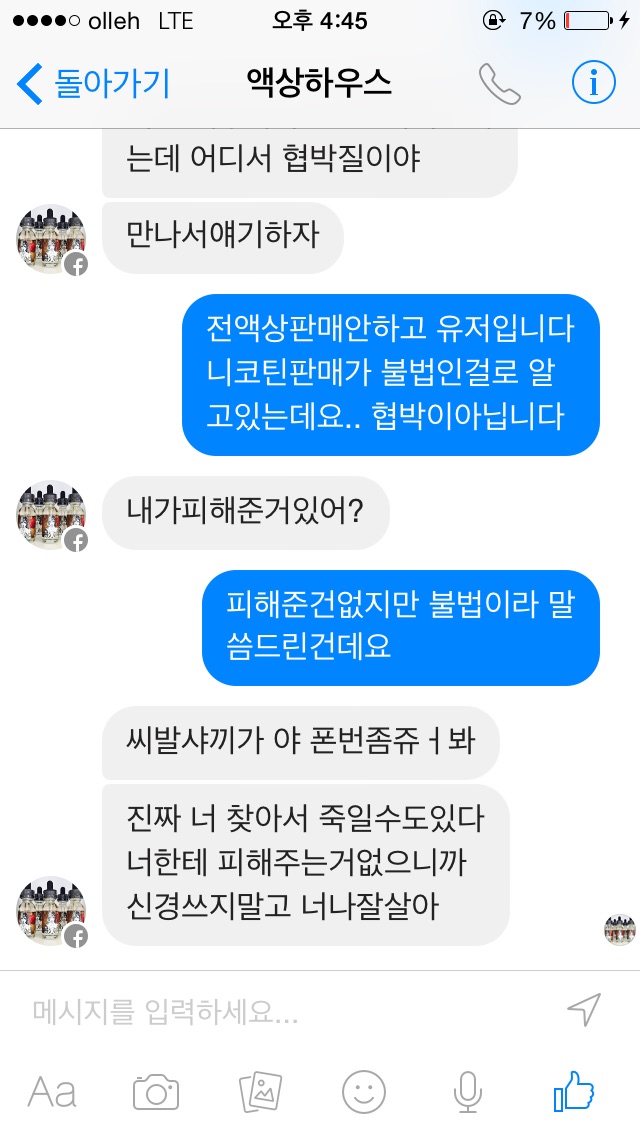This screenshot has height=1136, width=640.
Task: Go back via 돌아가기 button
Action: click(x=94, y=84)
